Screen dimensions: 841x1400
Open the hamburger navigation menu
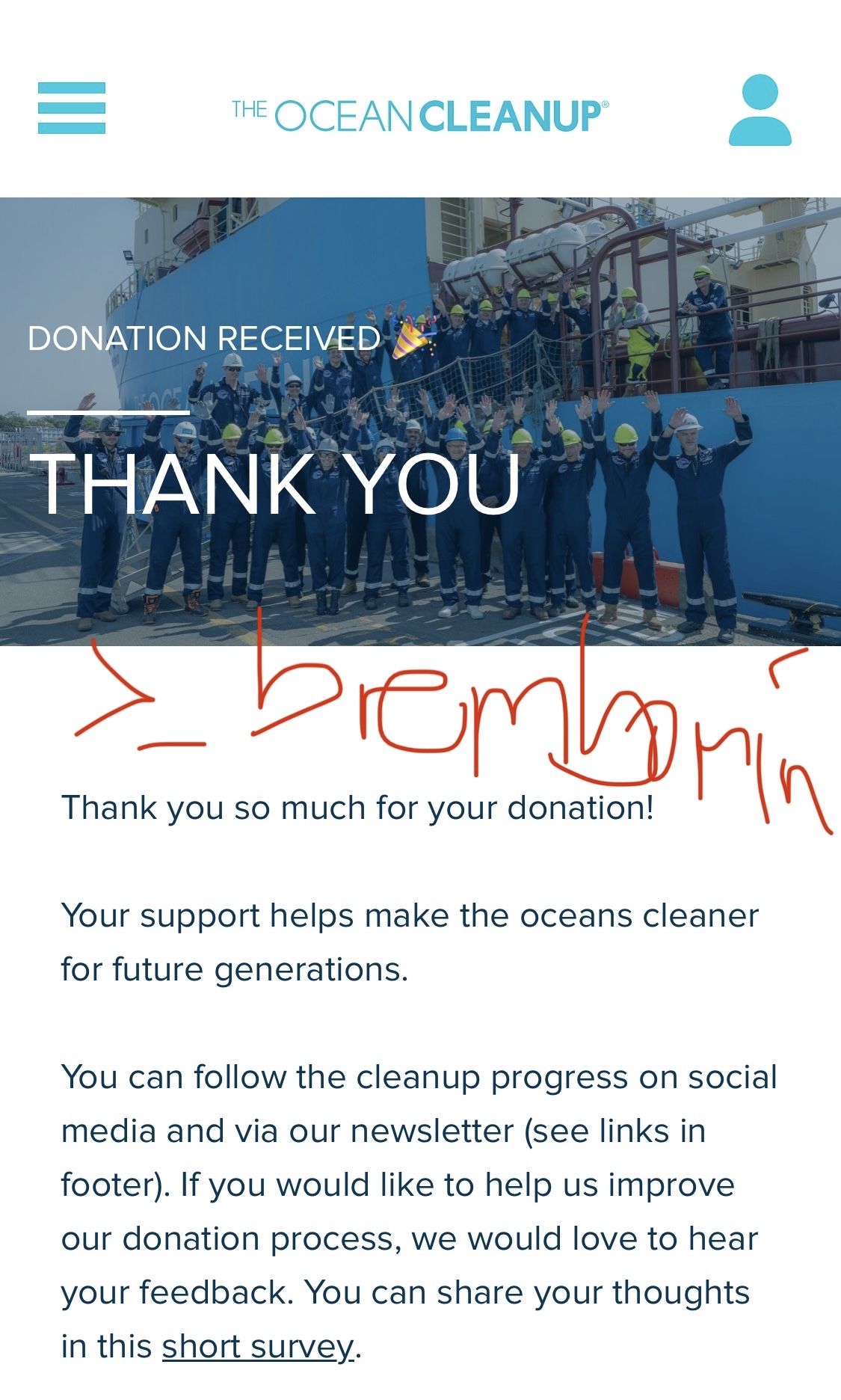click(x=72, y=108)
